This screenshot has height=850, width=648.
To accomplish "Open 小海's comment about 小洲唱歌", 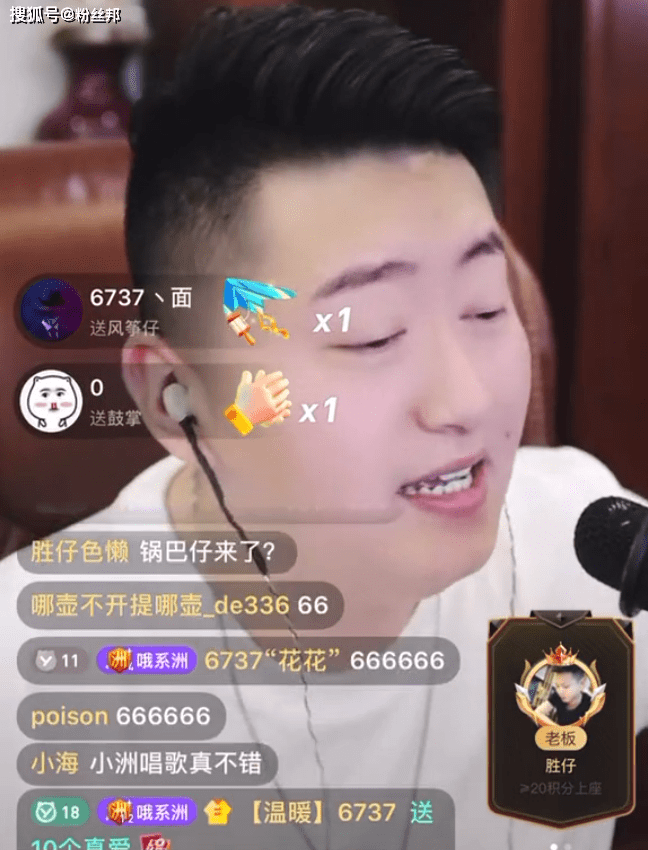I will [147, 764].
